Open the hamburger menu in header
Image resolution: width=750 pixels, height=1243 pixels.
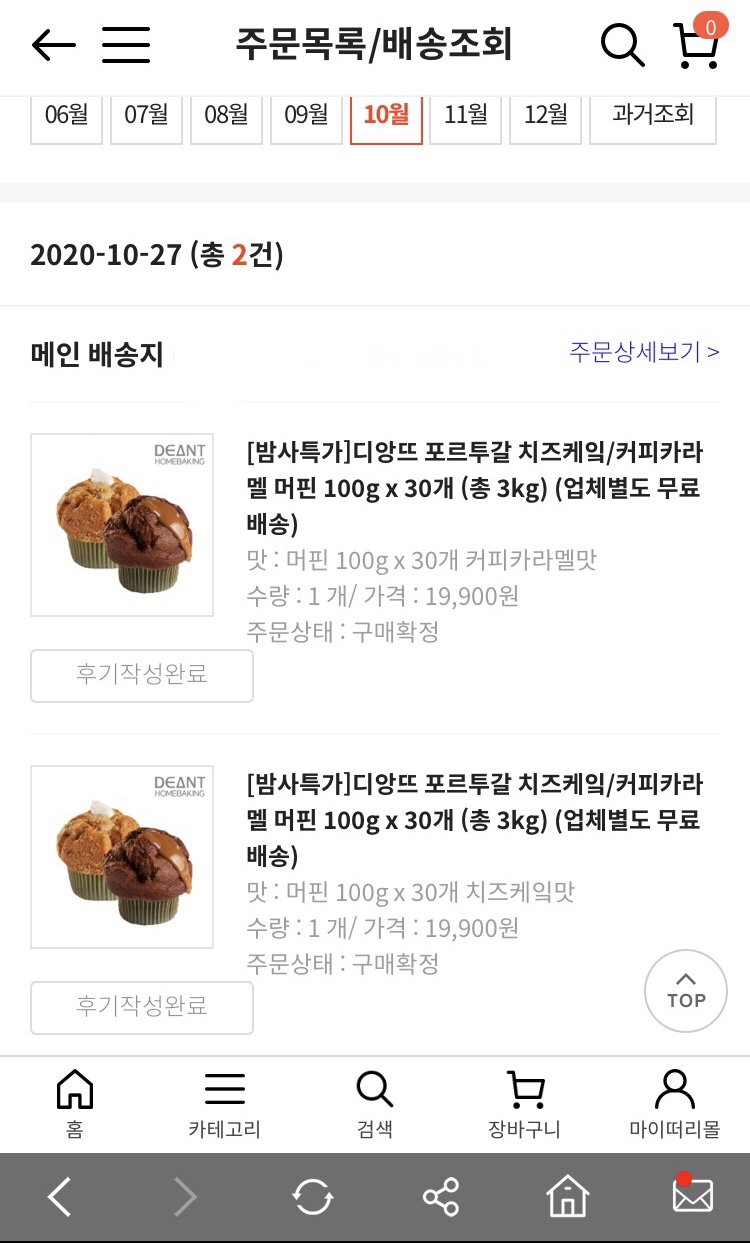[126, 45]
